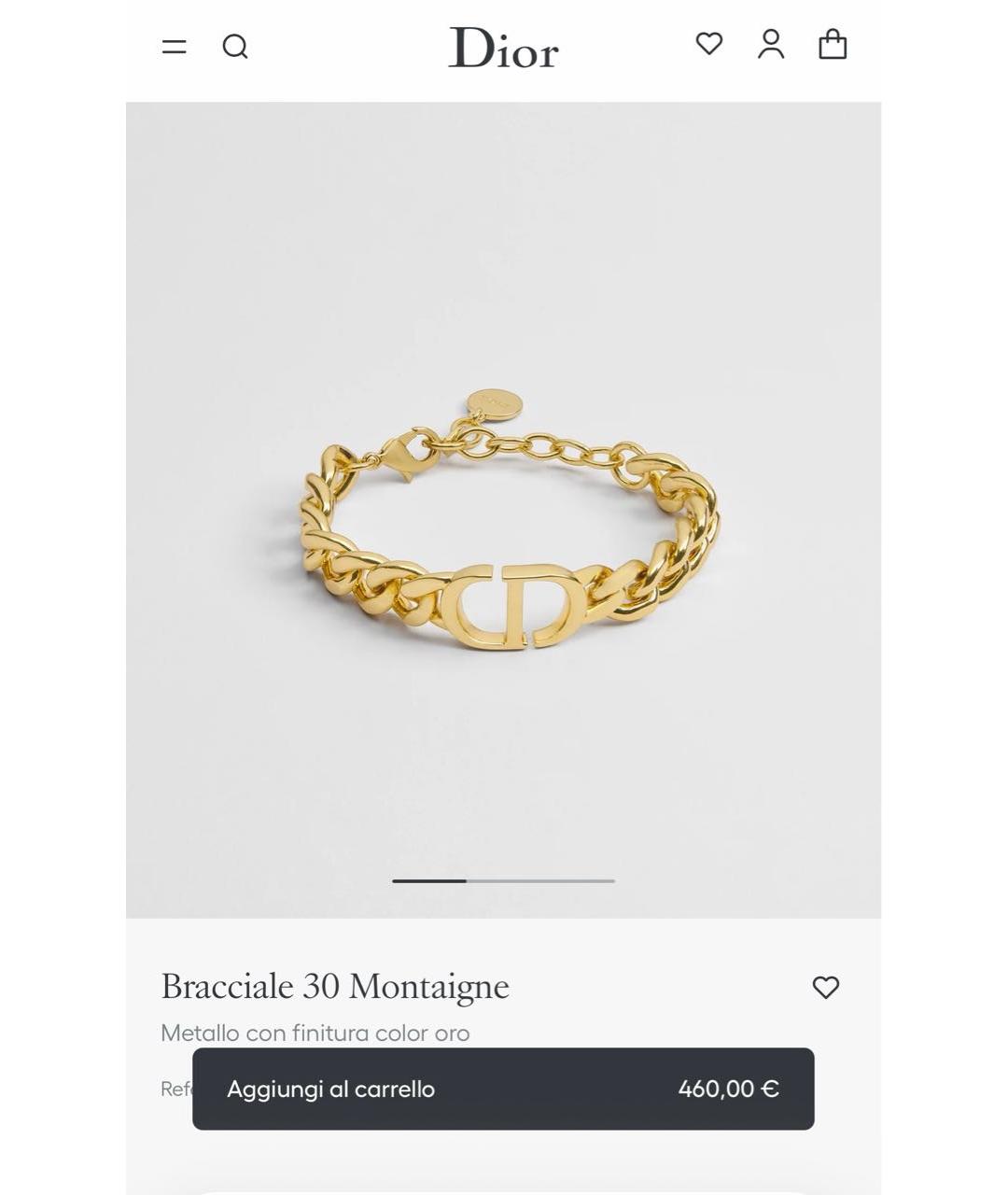Tap Aggiungi al carrello button

pyautogui.click(x=503, y=1089)
